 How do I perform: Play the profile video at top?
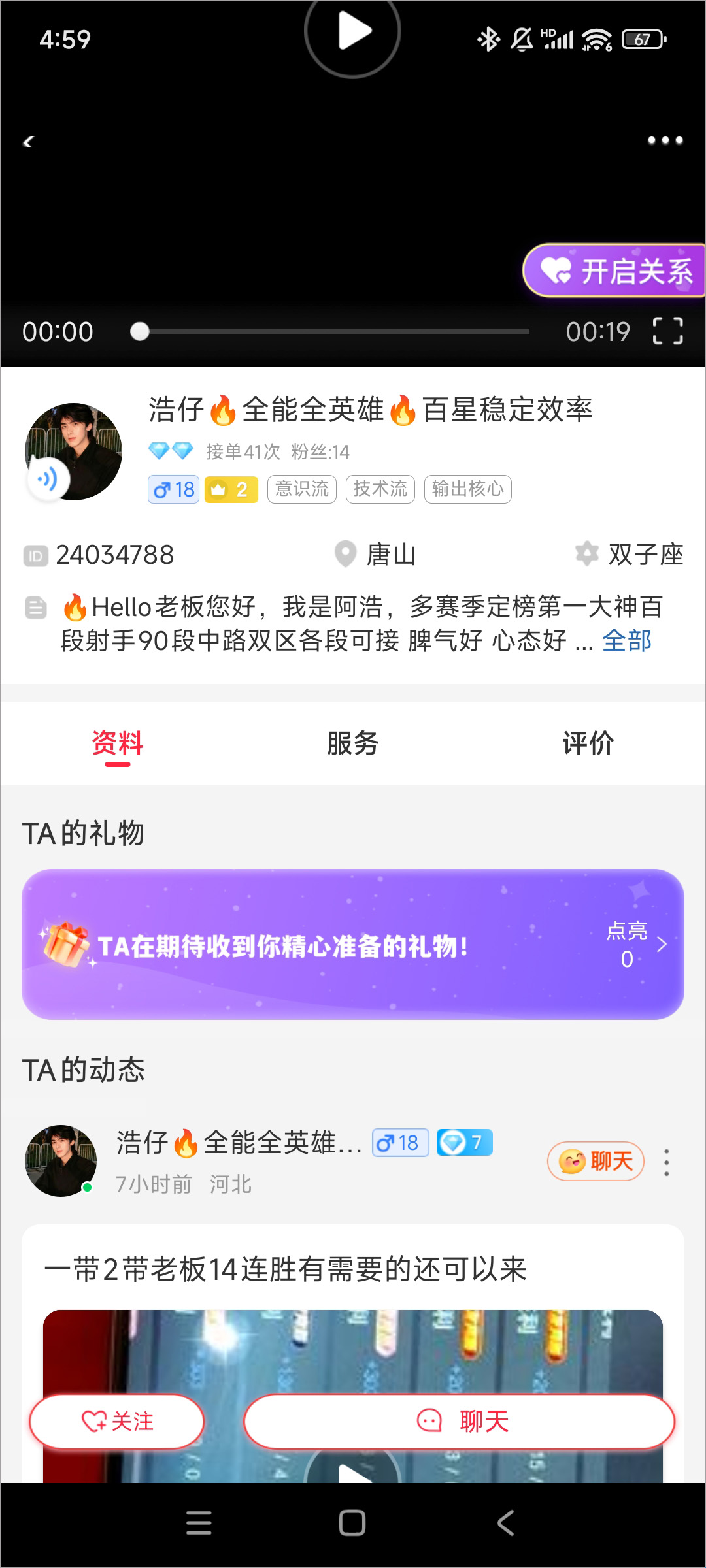point(352,31)
